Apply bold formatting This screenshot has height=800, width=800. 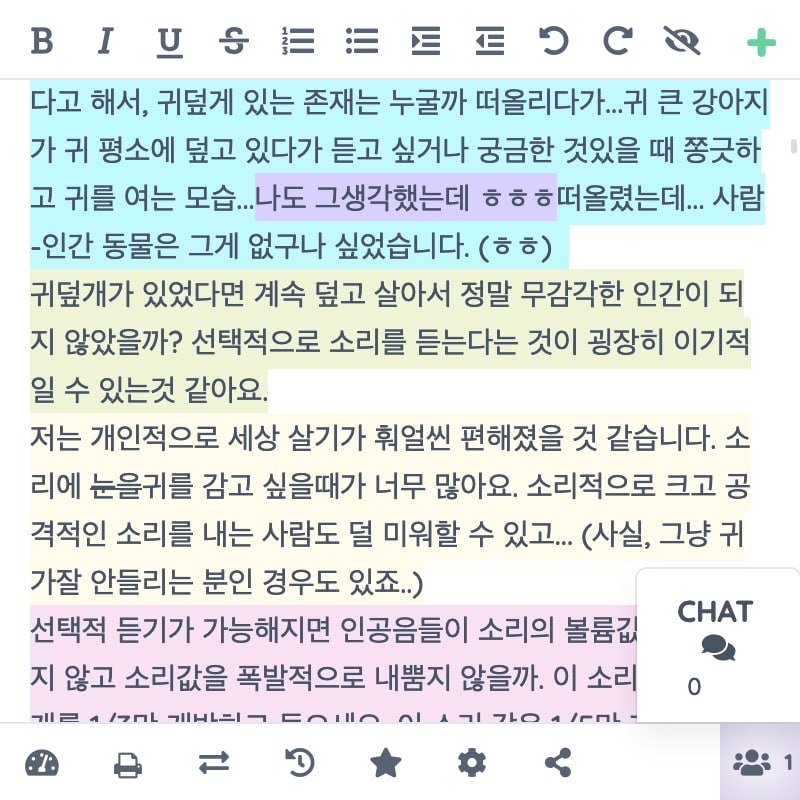click(x=41, y=41)
